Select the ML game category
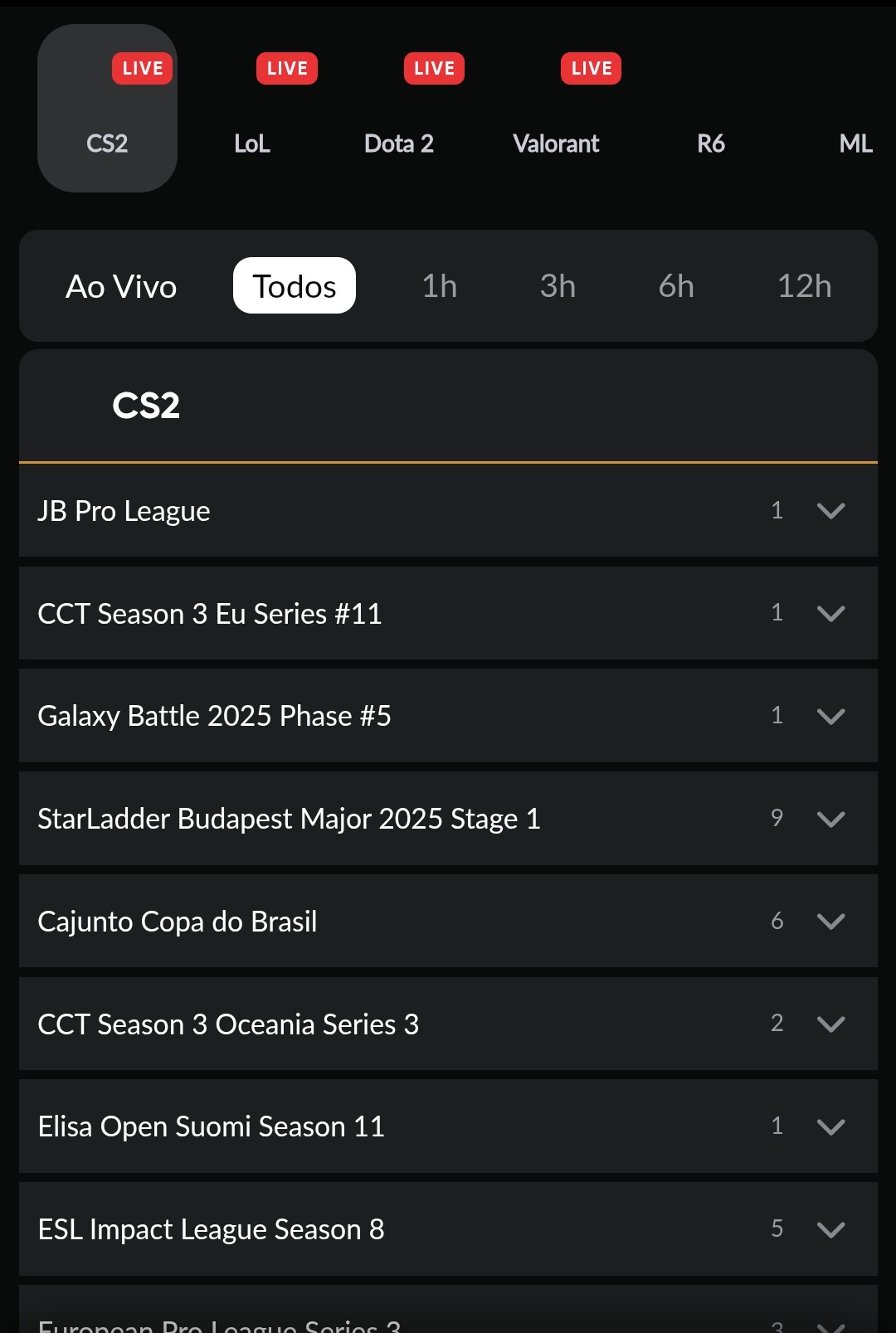896x1333 pixels. tap(855, 143)
